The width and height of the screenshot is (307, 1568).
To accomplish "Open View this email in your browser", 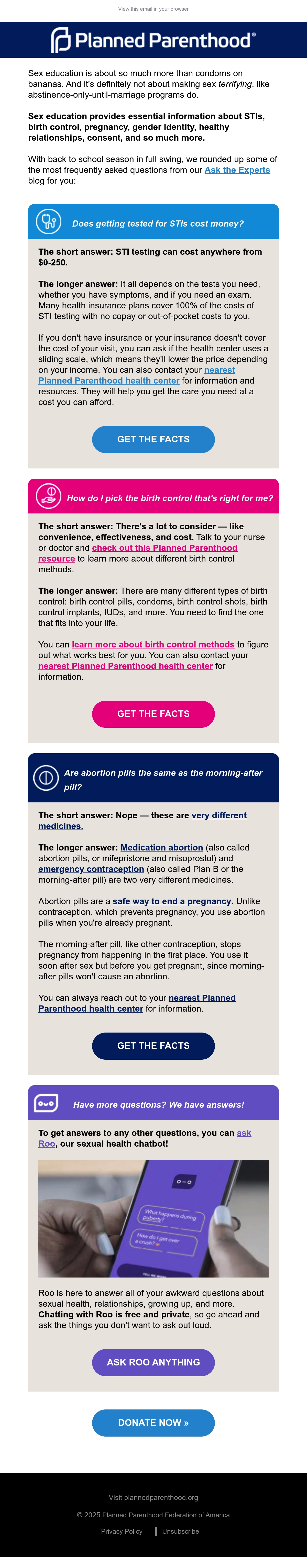I will 153,9.
